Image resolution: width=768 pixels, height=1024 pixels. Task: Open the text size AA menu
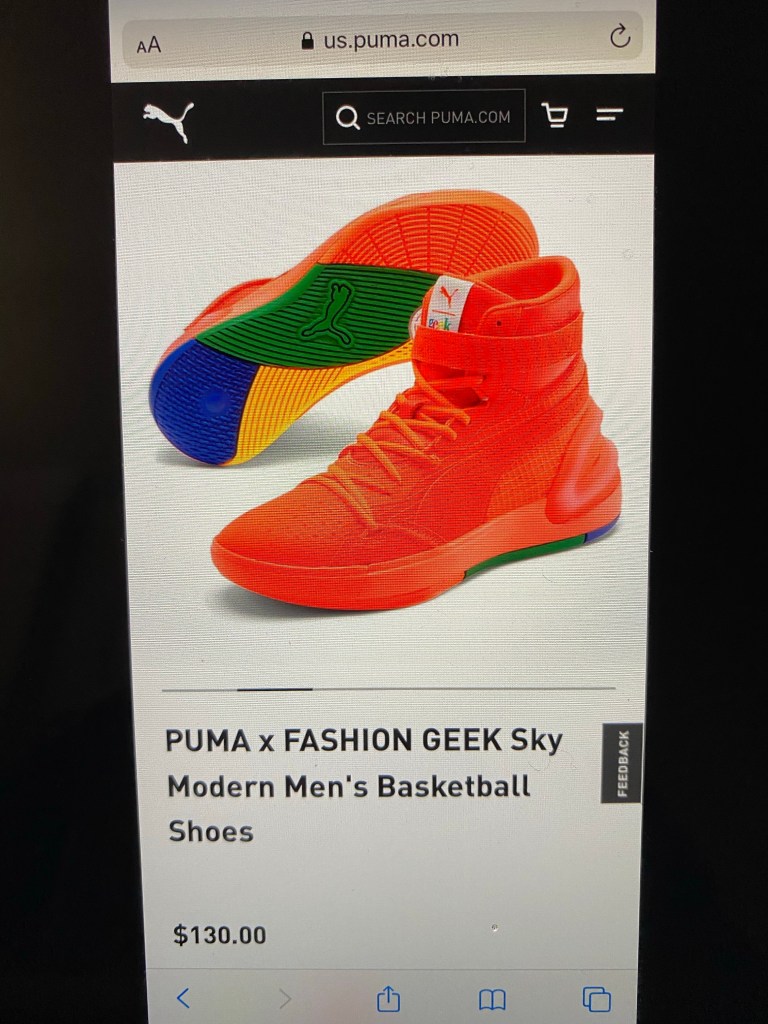tap(149, 45)
